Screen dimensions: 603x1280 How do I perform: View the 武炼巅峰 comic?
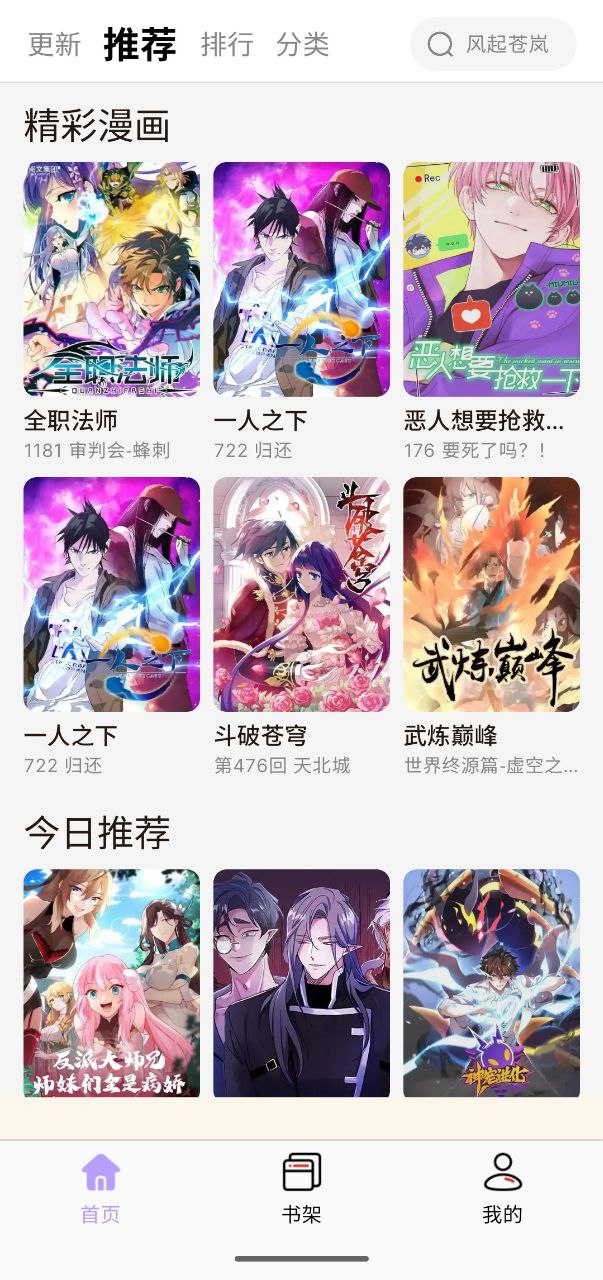(x=491, y=594)
